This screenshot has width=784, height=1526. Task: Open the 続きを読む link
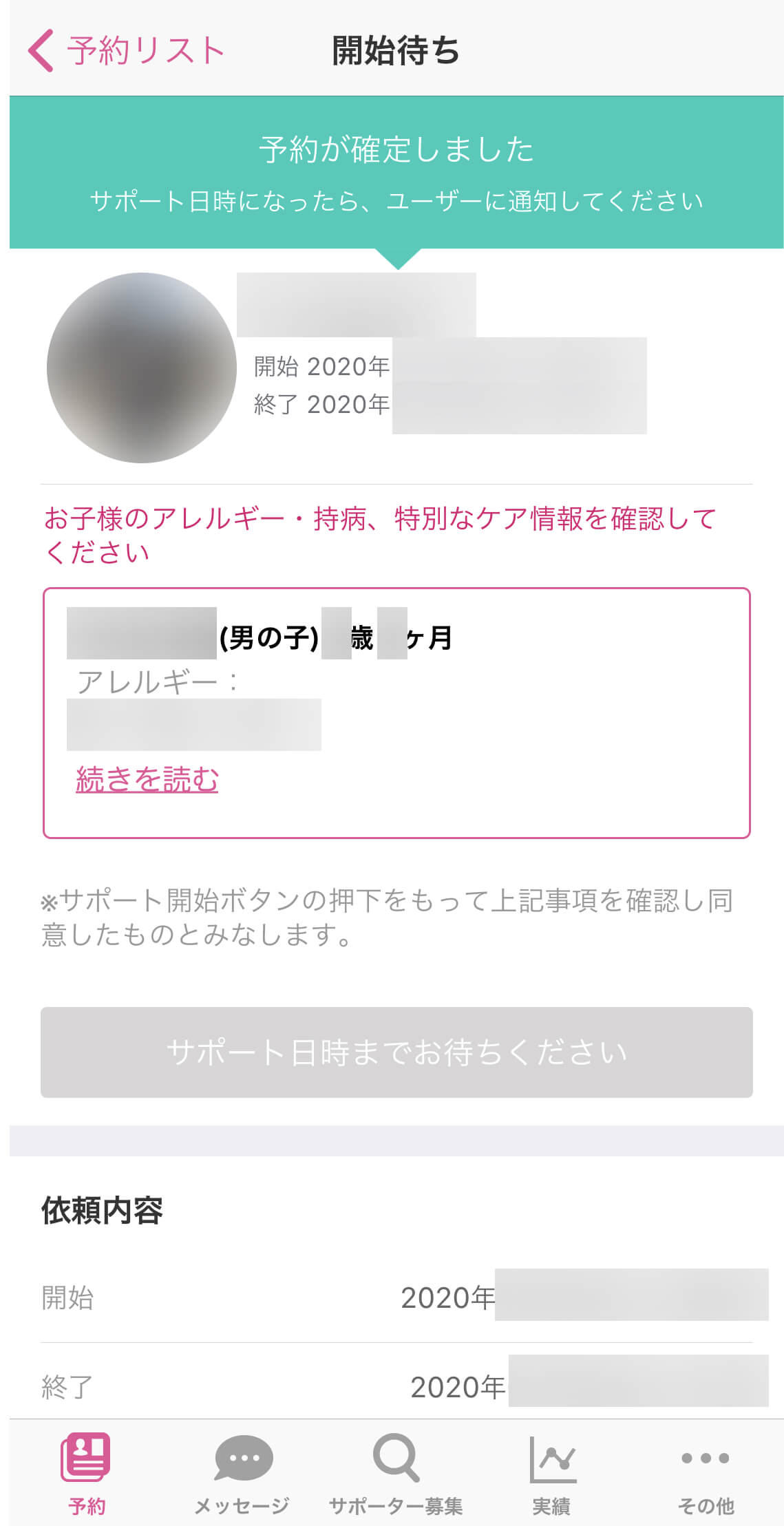(x=147, y=780)
